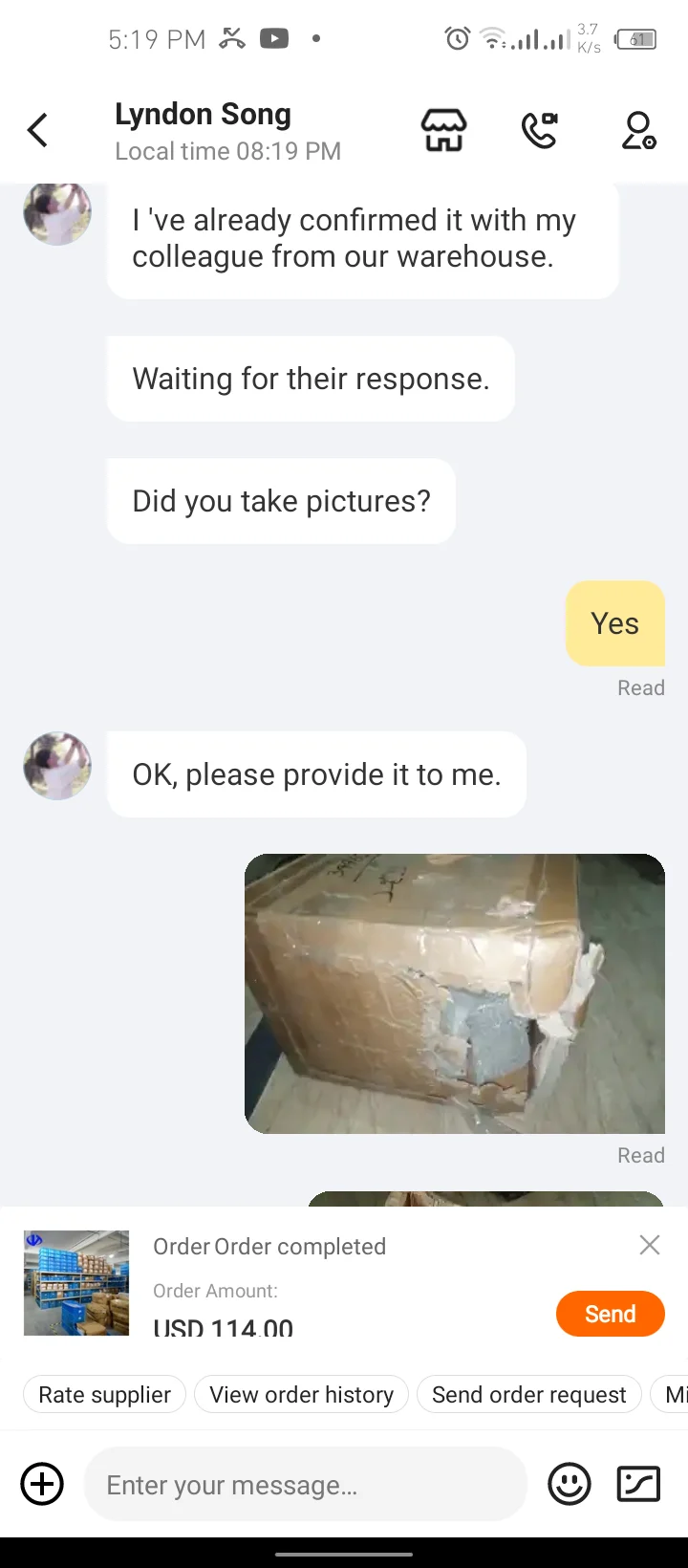Select the Rate supplier chip
The width and height of the screenshot is (688, 1568).
click(x=104, y=1395)
